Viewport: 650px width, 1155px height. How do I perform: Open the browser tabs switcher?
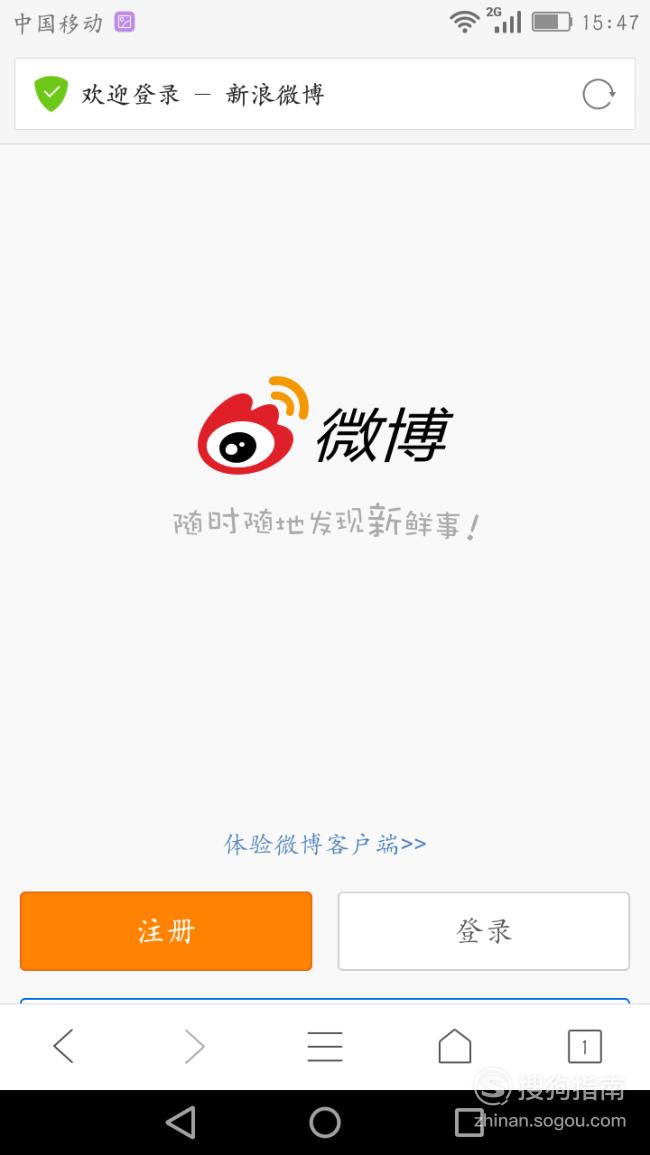(584, 1046)
